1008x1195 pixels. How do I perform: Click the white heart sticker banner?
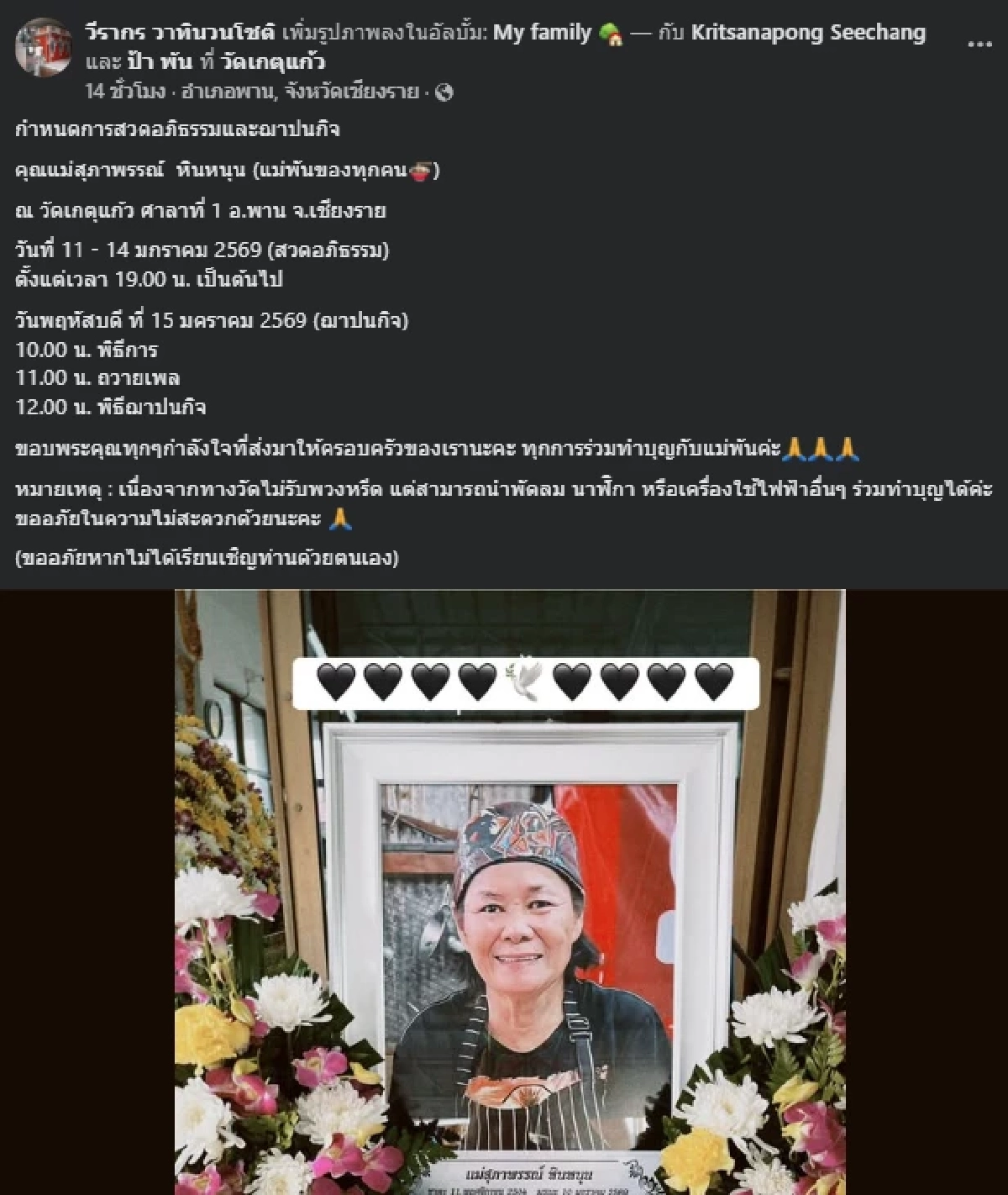(x=525, y=681)
